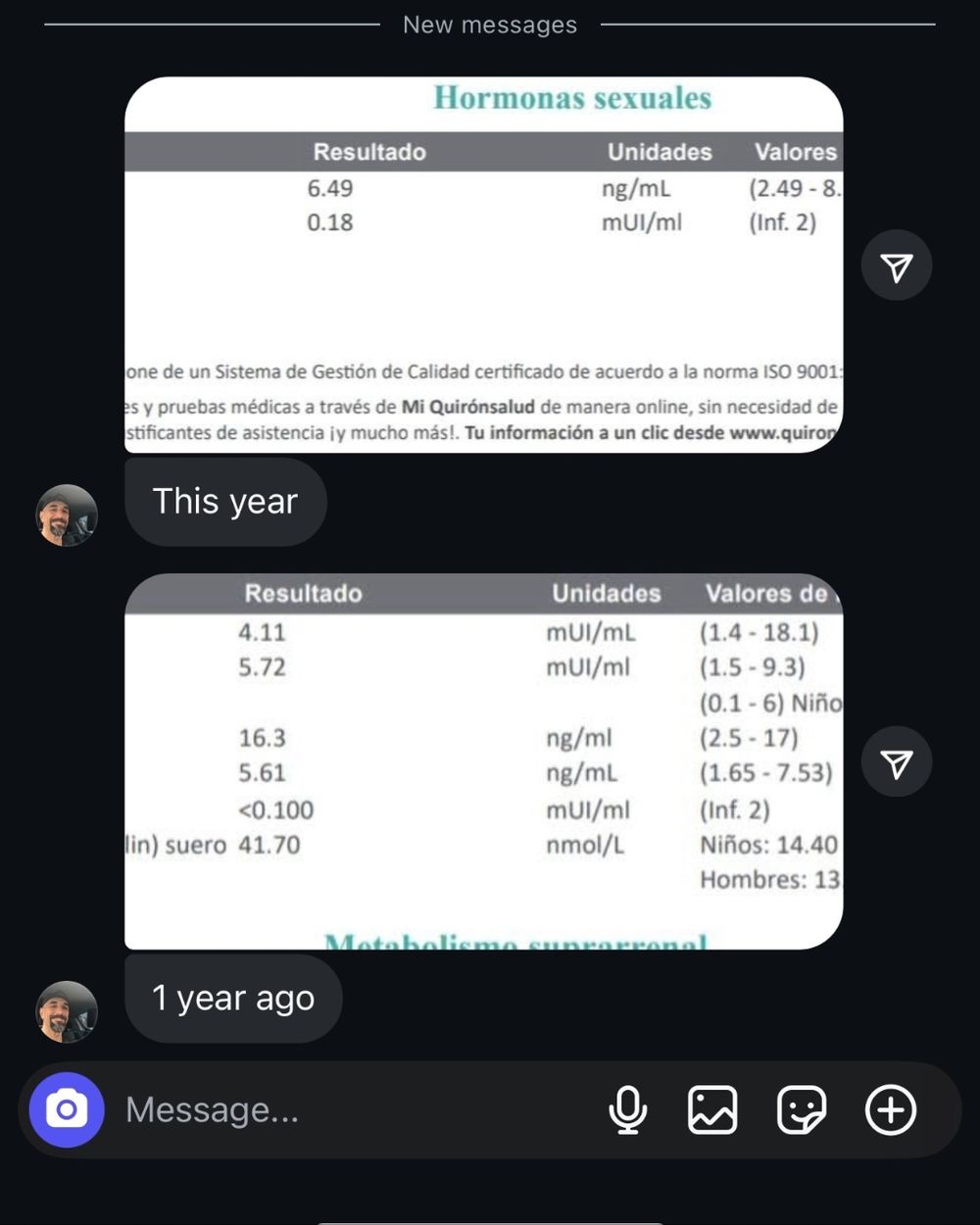The image size is (980, 1225).
Task: Open the photo gallery picker
Action: coord(712,1109)
